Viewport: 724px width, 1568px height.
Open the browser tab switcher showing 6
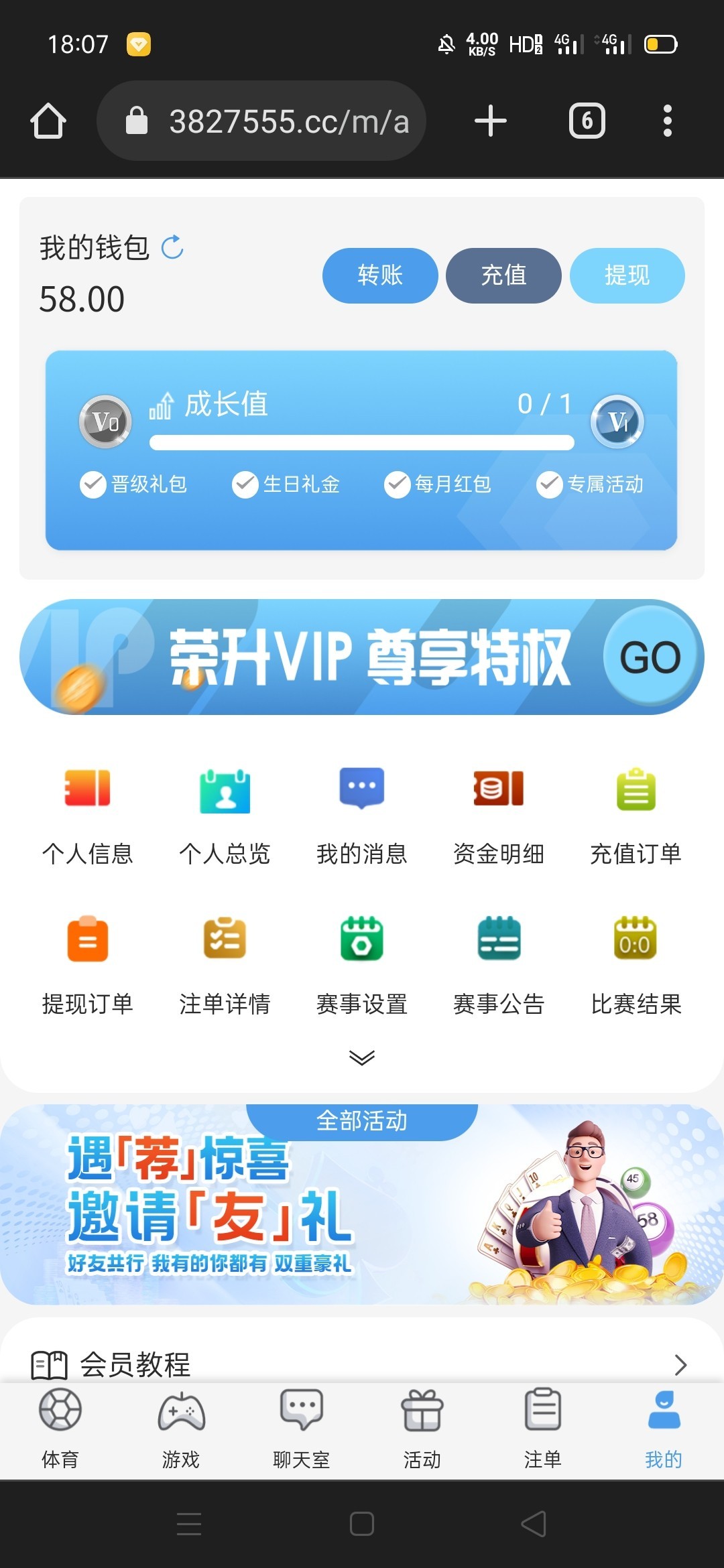coord(587,121)
